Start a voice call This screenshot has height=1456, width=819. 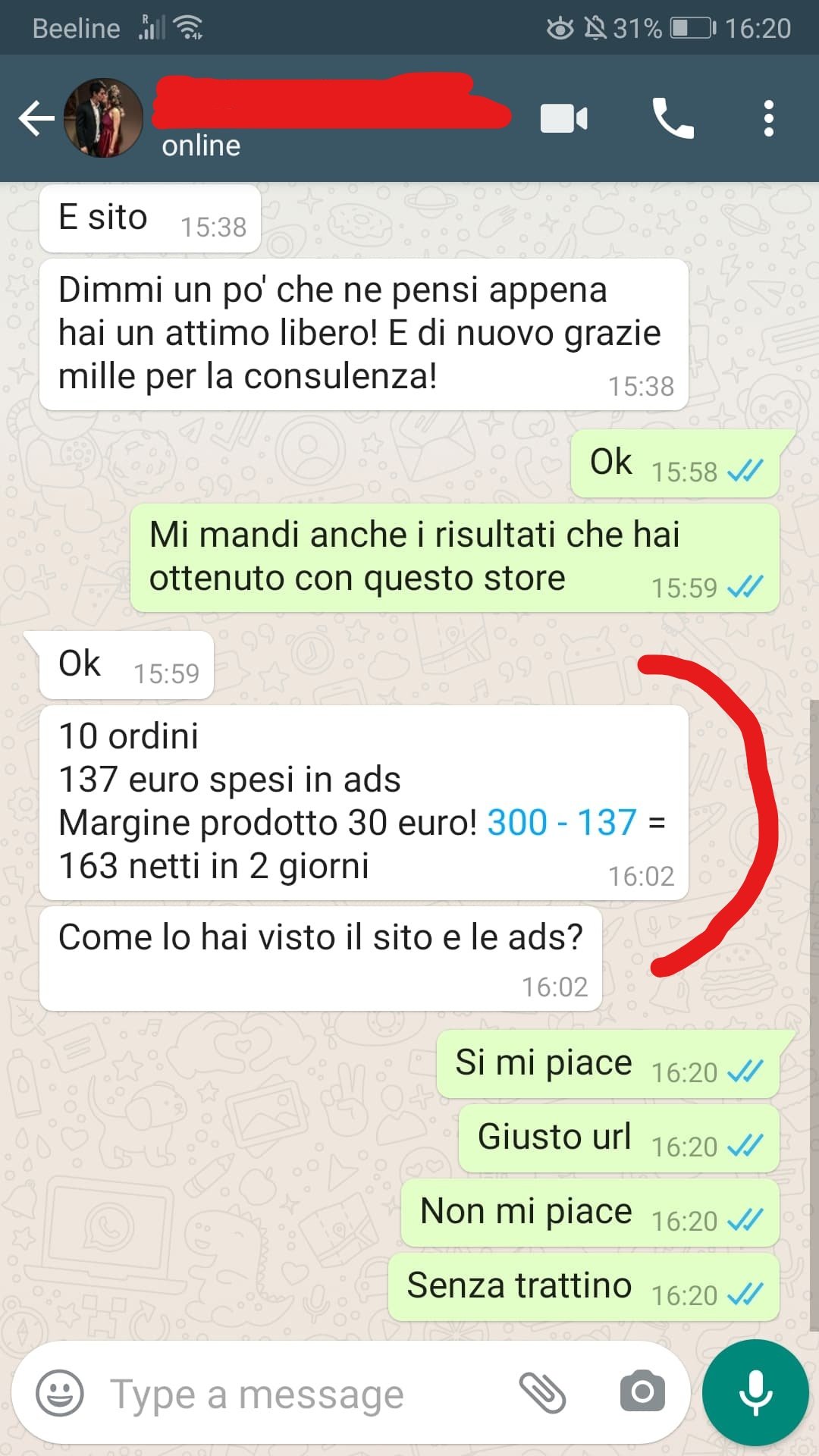tap(673, 119)
